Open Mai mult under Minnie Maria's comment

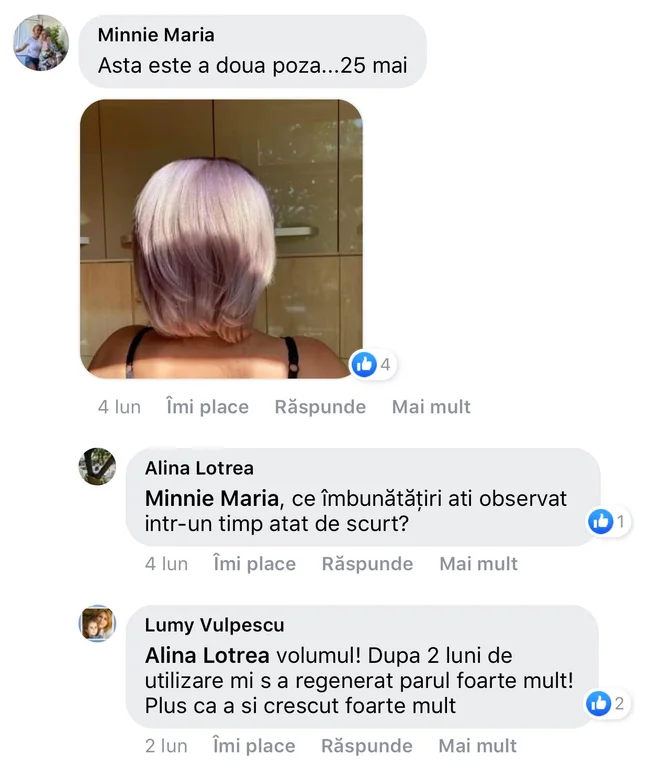[431, 407]
